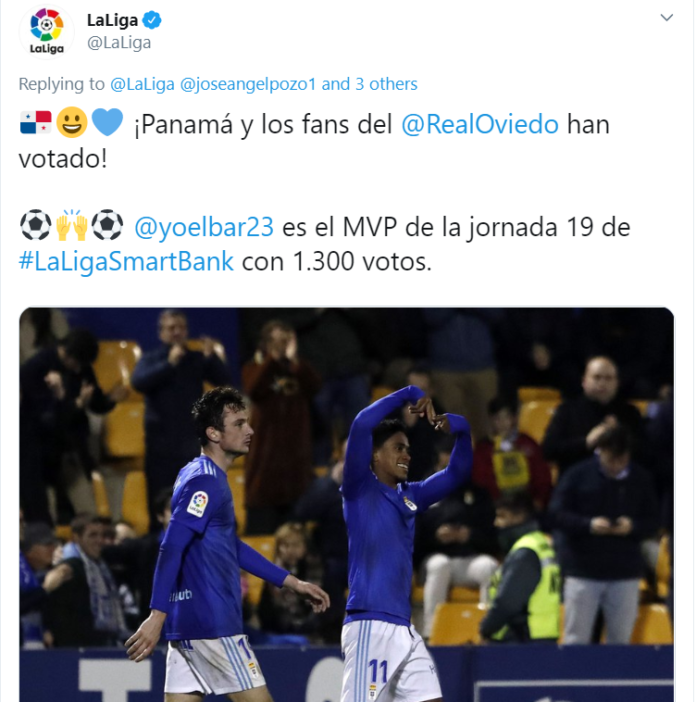Open the tweet options chevron
The width and height of the screenshot is (696, 702).
click(x=667, y=19)
